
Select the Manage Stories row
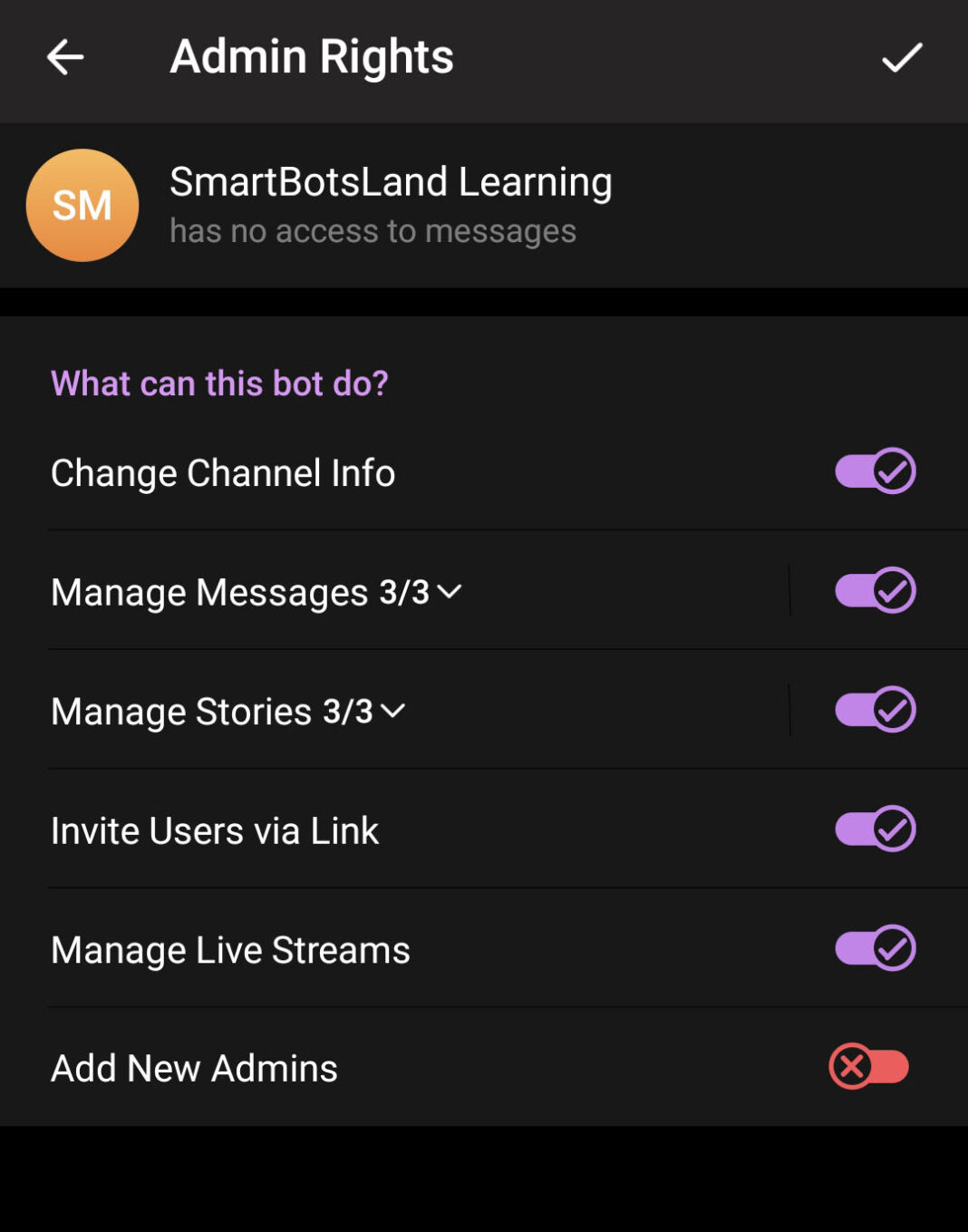[363, 711]
